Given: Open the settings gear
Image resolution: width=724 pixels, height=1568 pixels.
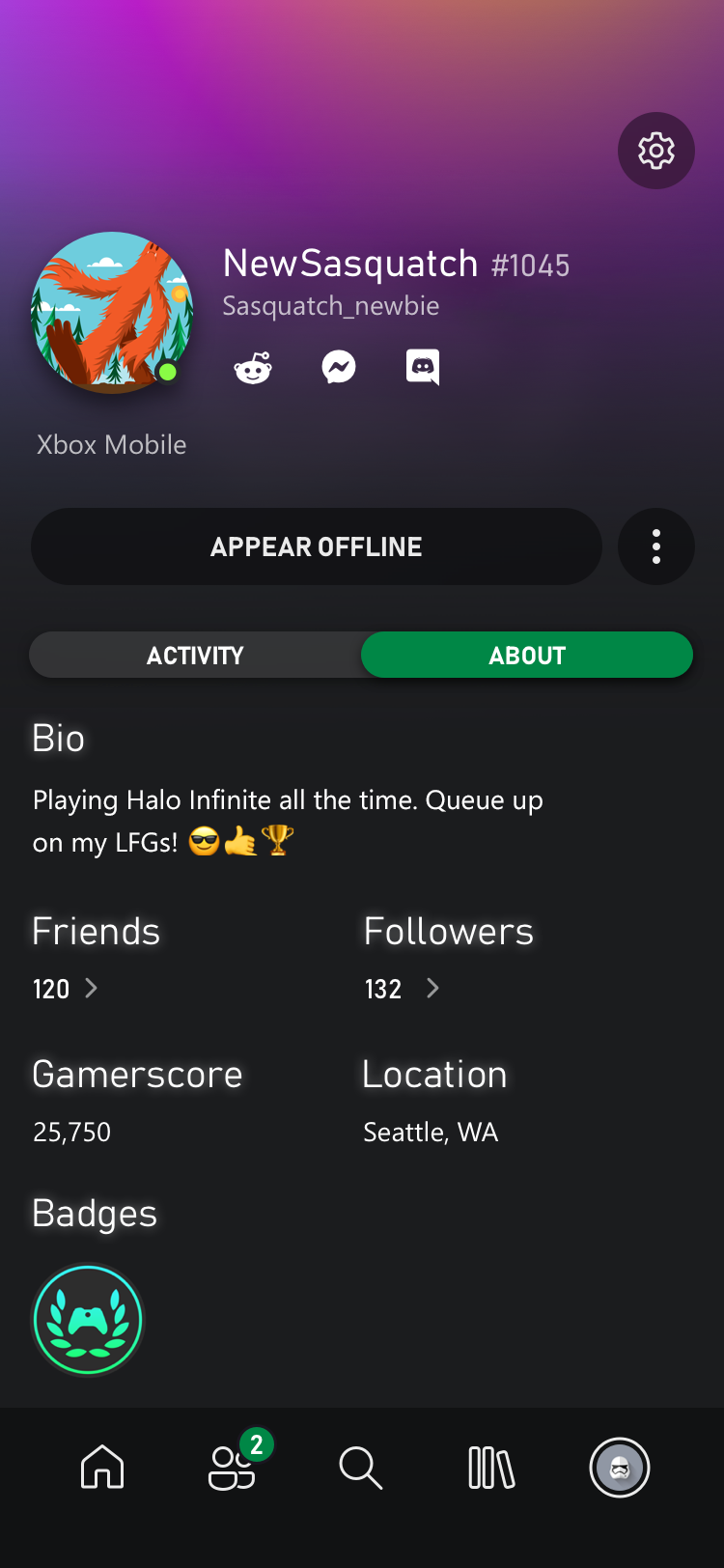Looking at the screenshot, I should 656,151.
